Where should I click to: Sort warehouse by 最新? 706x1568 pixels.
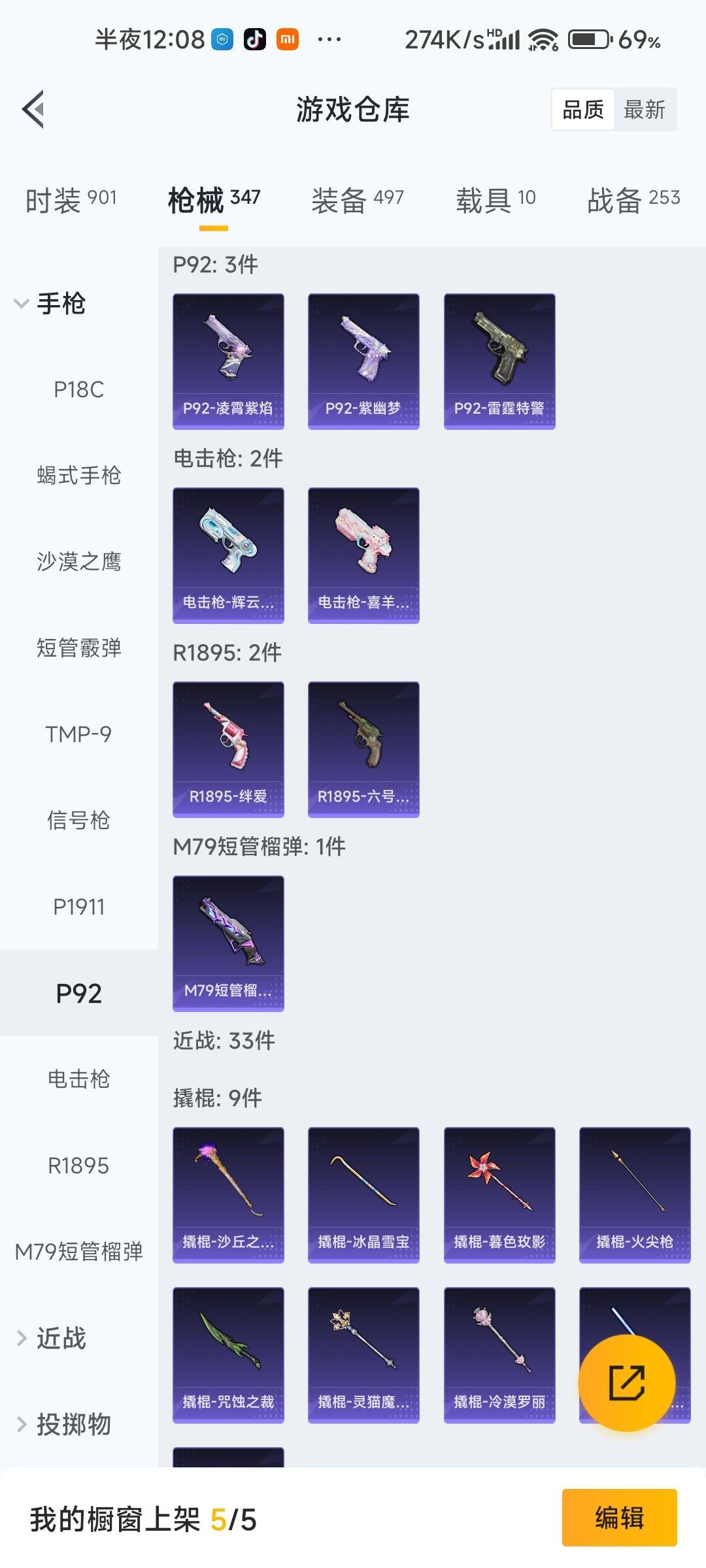(645, 110)
